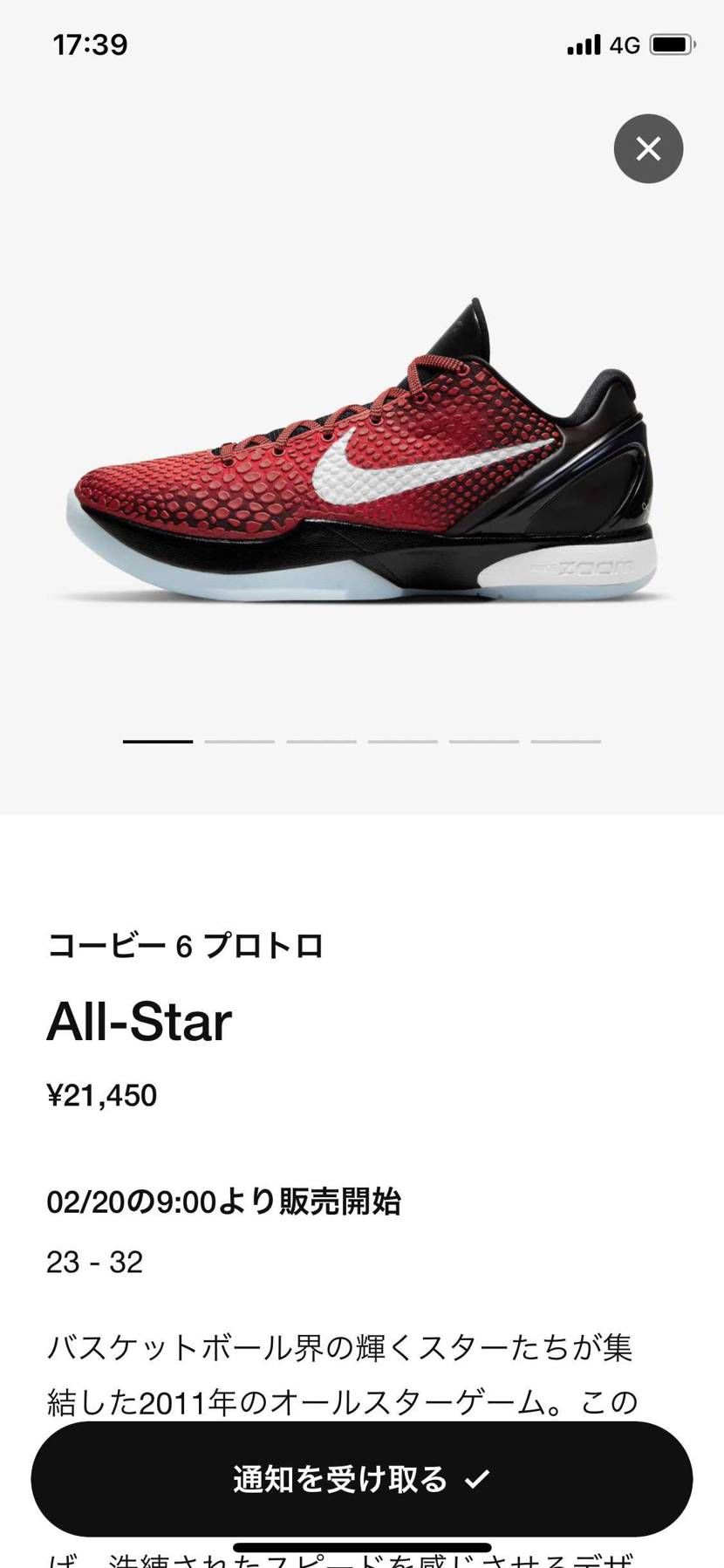
Task: Open release info 02/20の9:00より販売開始
Action: tap(229, 1201)
